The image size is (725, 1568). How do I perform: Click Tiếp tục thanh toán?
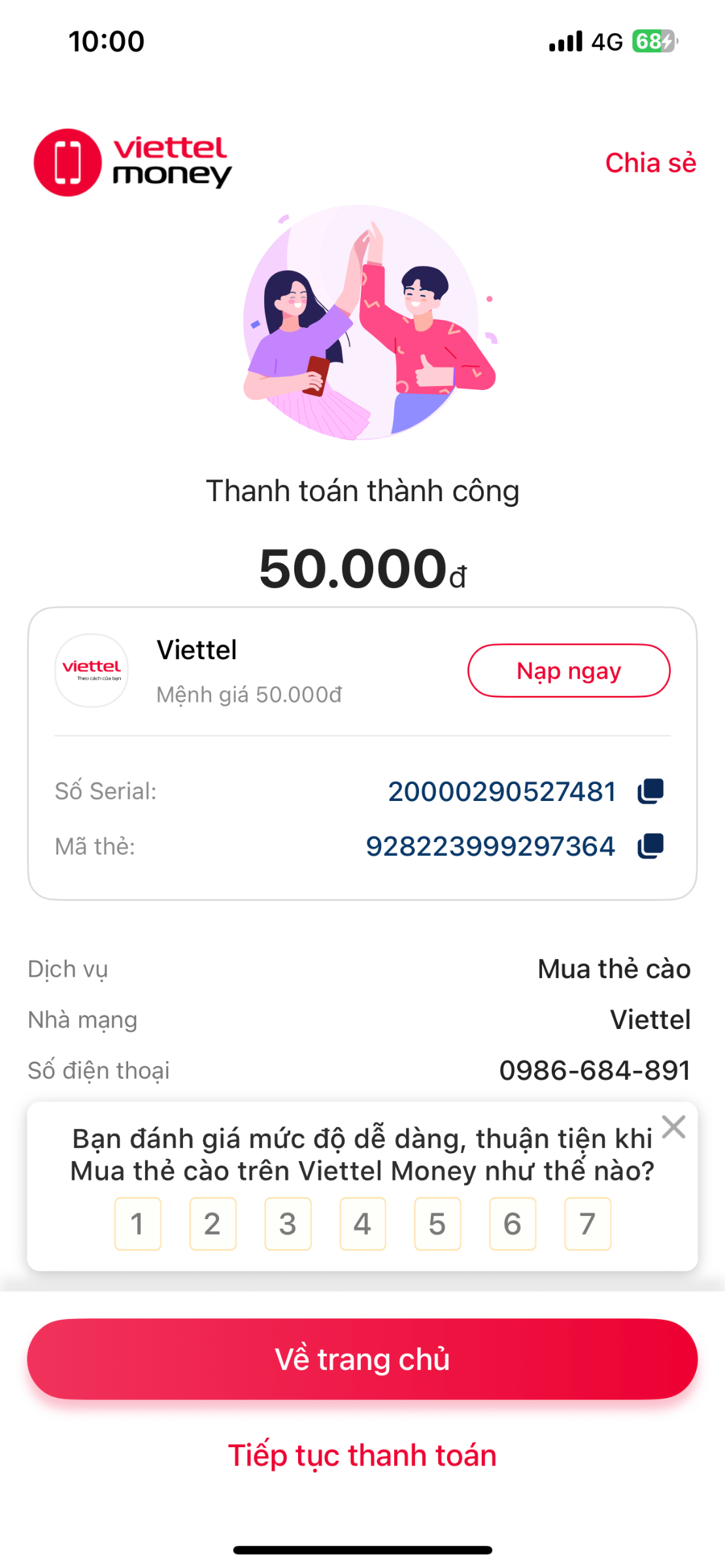point(362,1454)
